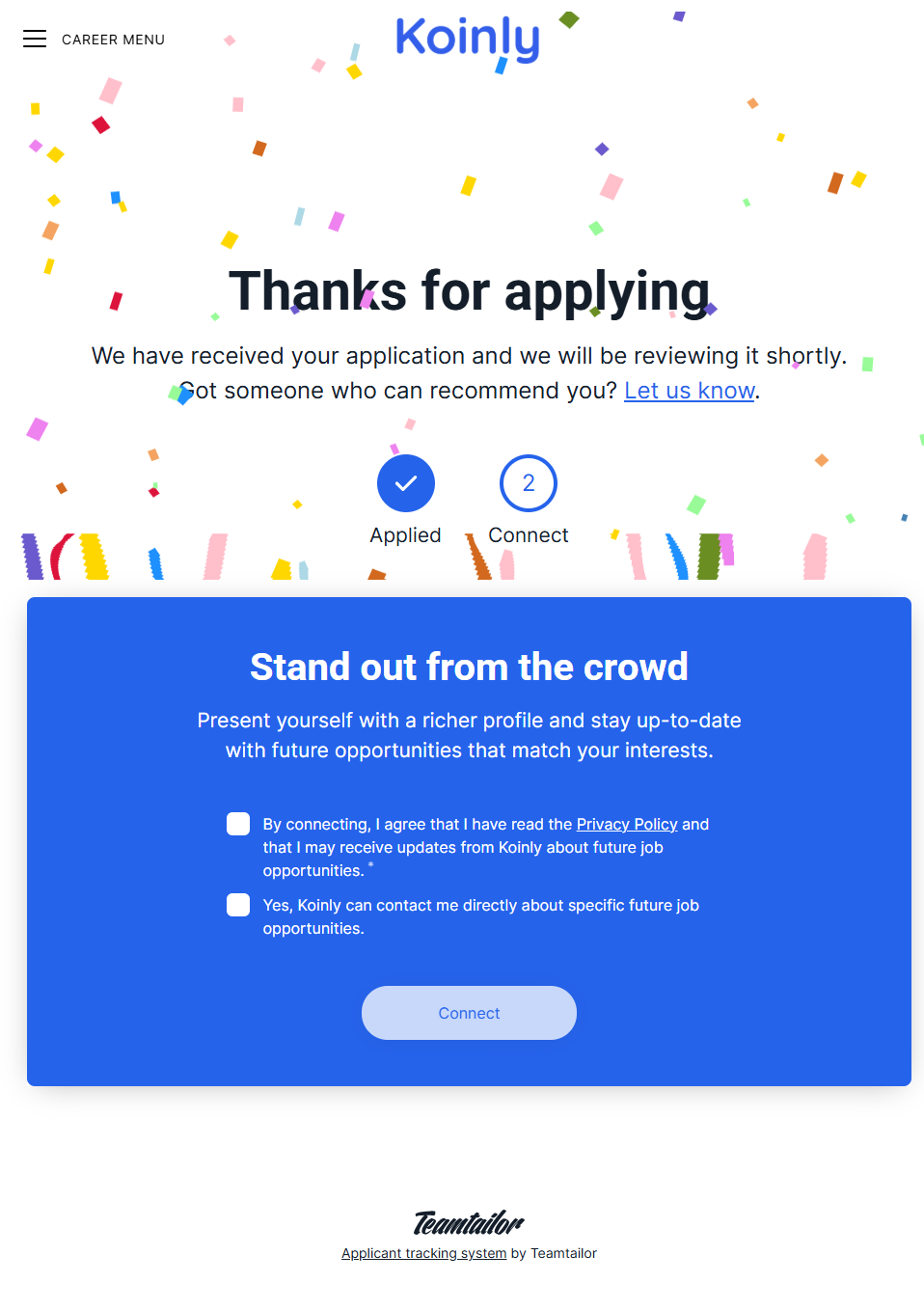Open the Career Menu hamburger

35,39
